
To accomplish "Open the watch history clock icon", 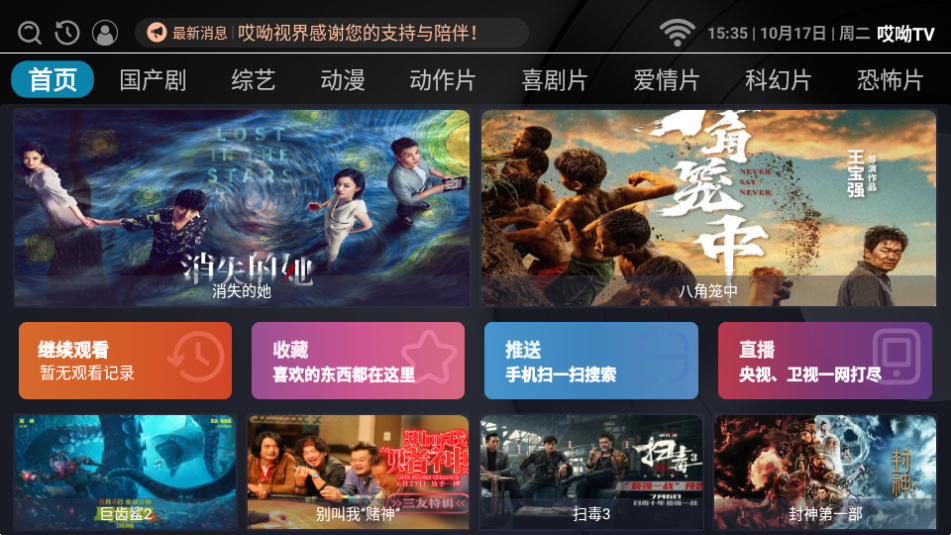I will (x=67, y=33).
